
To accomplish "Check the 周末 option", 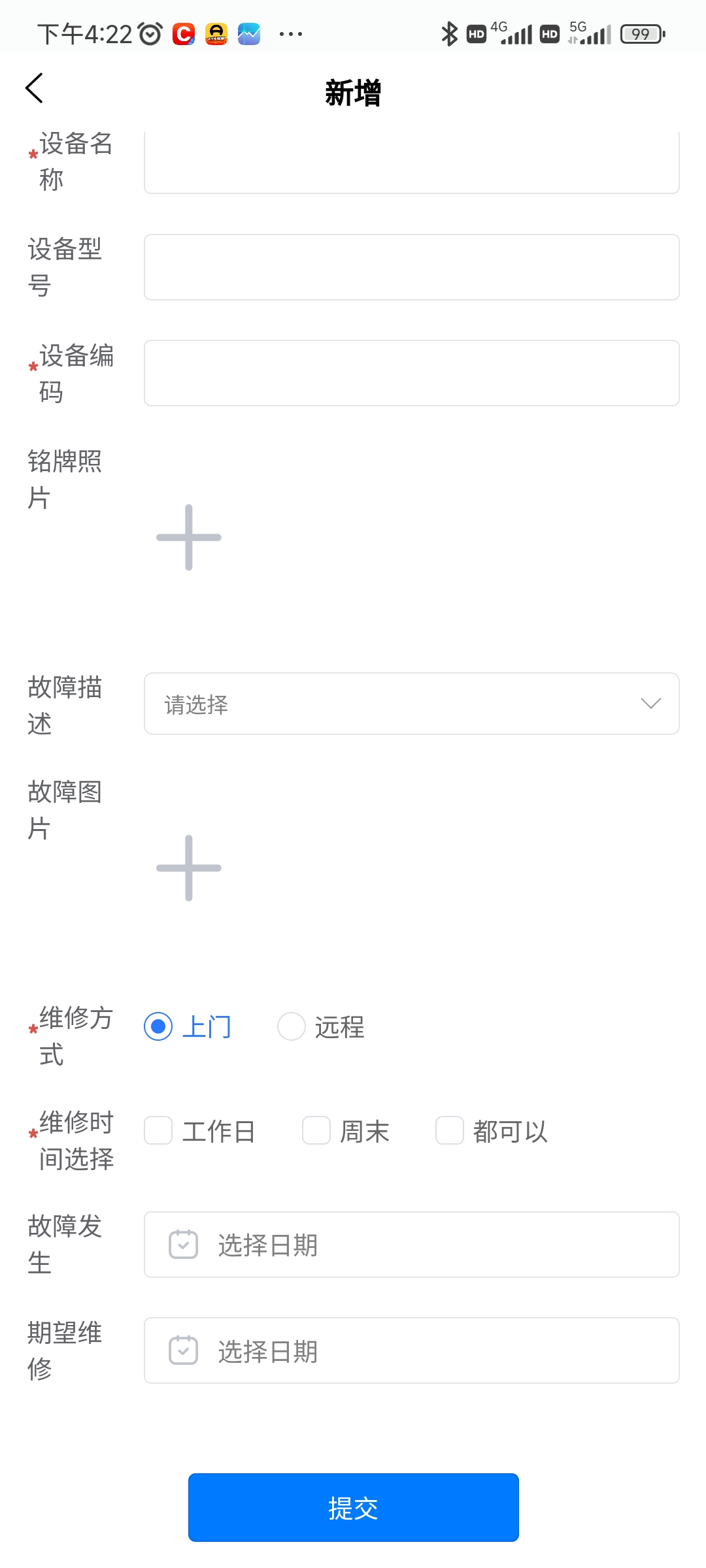I will [x=316, y=1131].
